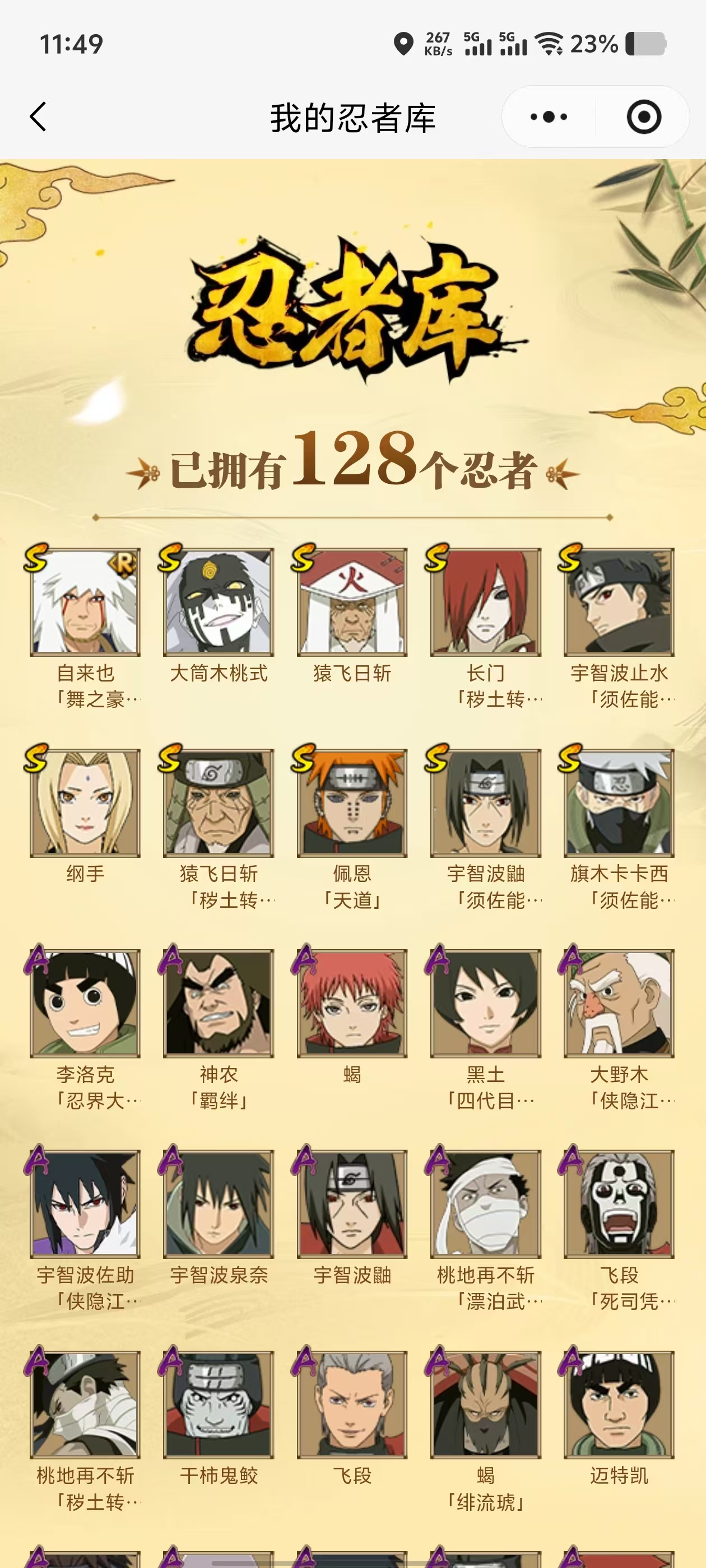Open the S-rank 猿飞日斩 with the Hokage hat

(352, 601)
